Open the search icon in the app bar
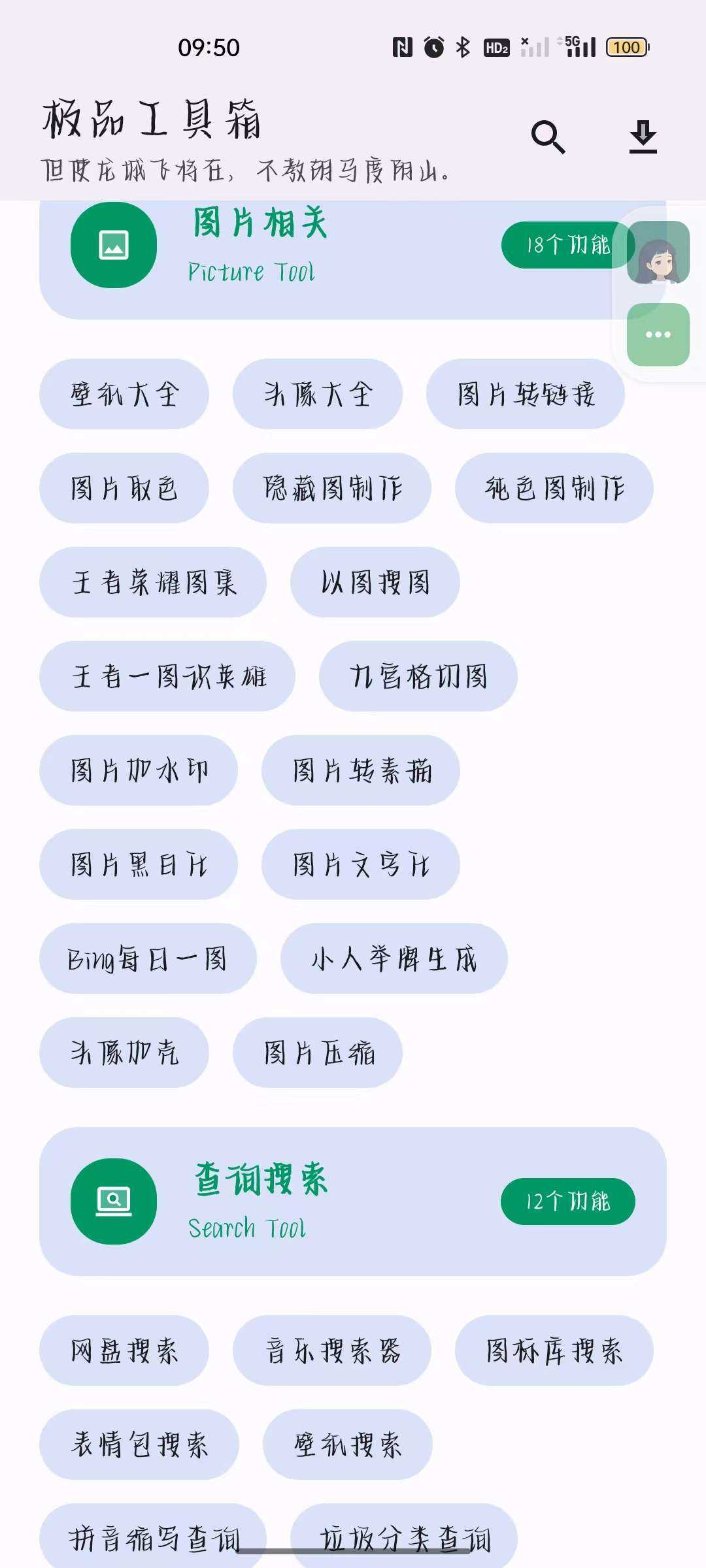The image size is (706, 1568). tap(548, 137)
